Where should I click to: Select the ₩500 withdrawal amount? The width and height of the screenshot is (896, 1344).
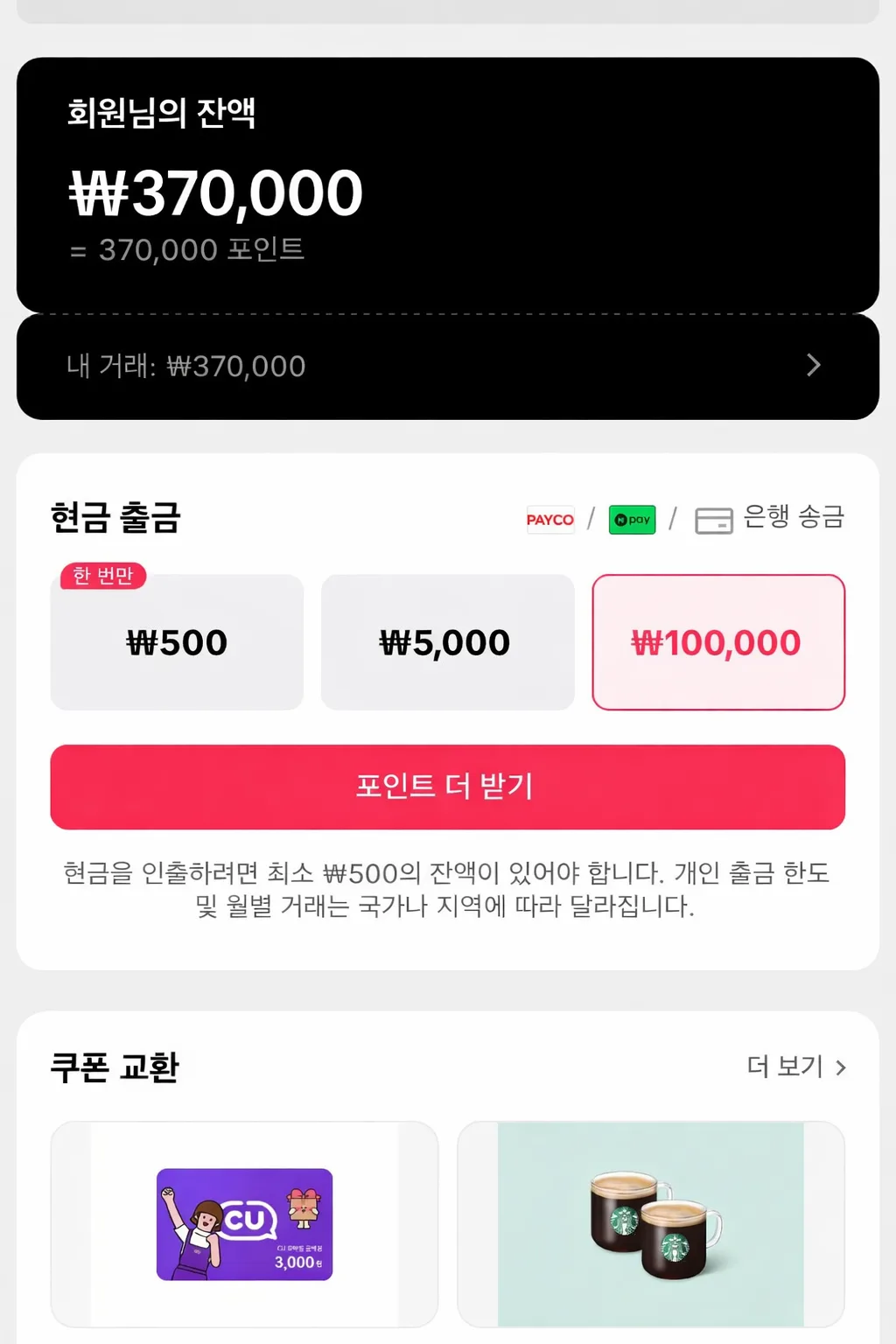pos(178,642)
